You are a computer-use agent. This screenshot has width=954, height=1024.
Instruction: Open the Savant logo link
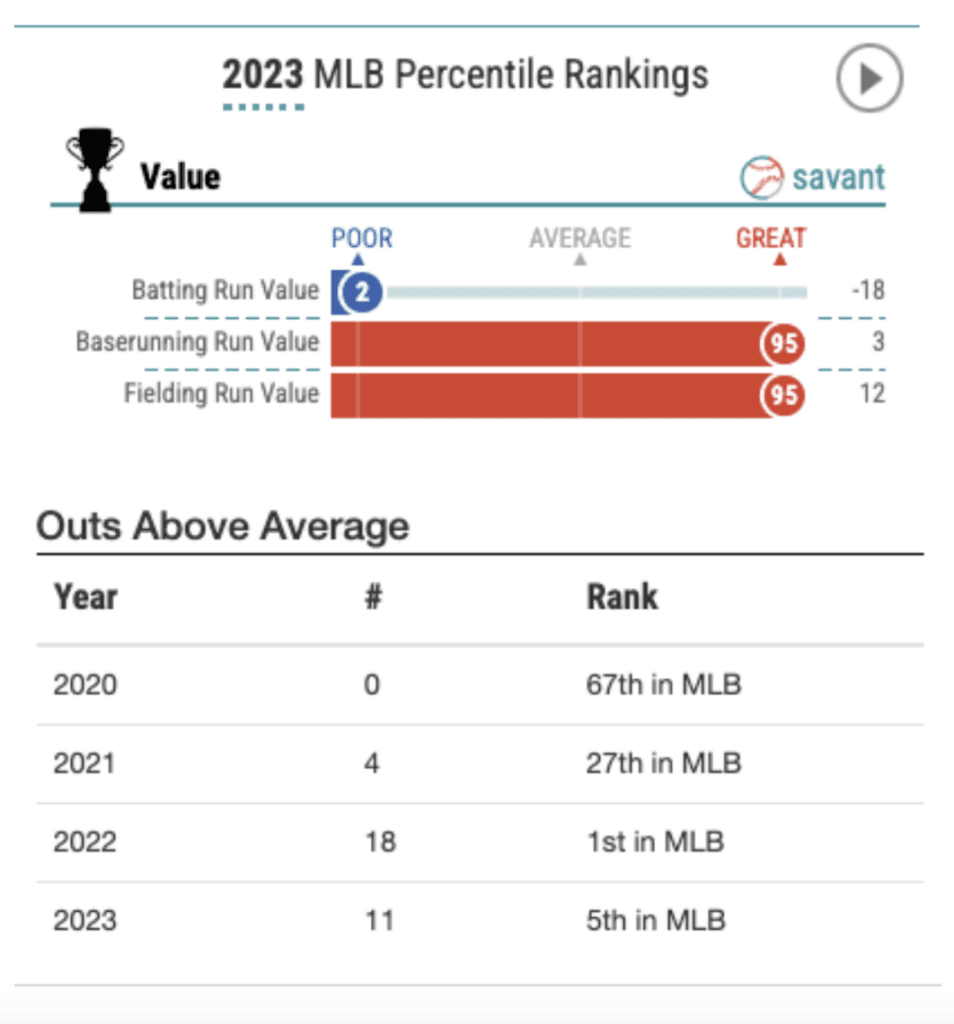[812, 178]
